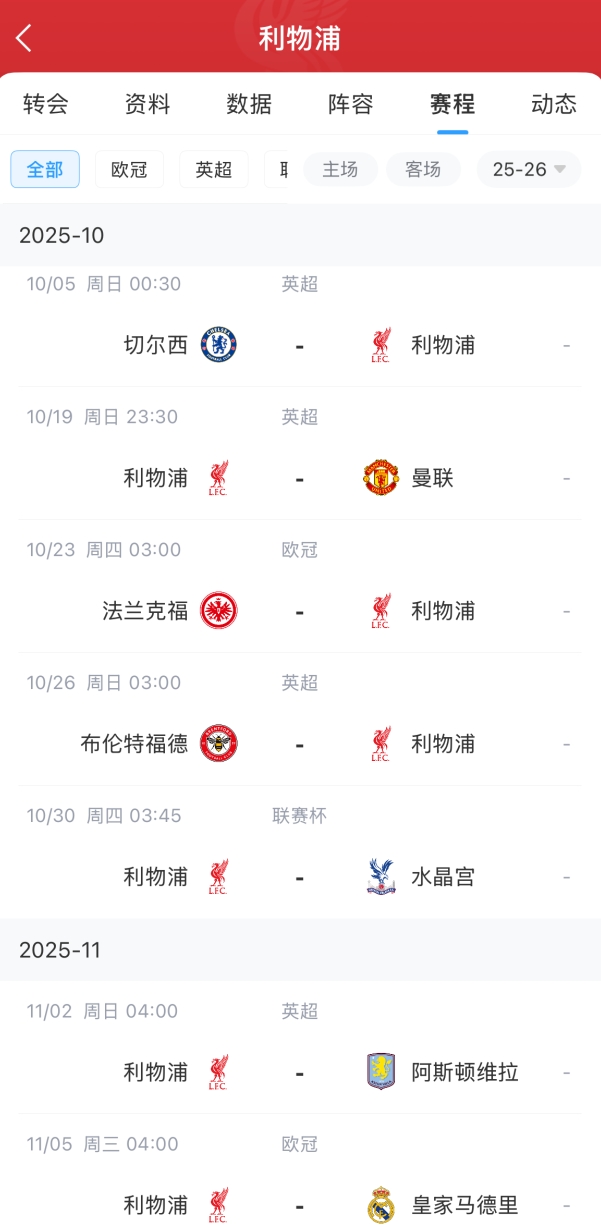
Task: Open the 布伦特福德 vs 利物浦 match
Action: point(300,744)
